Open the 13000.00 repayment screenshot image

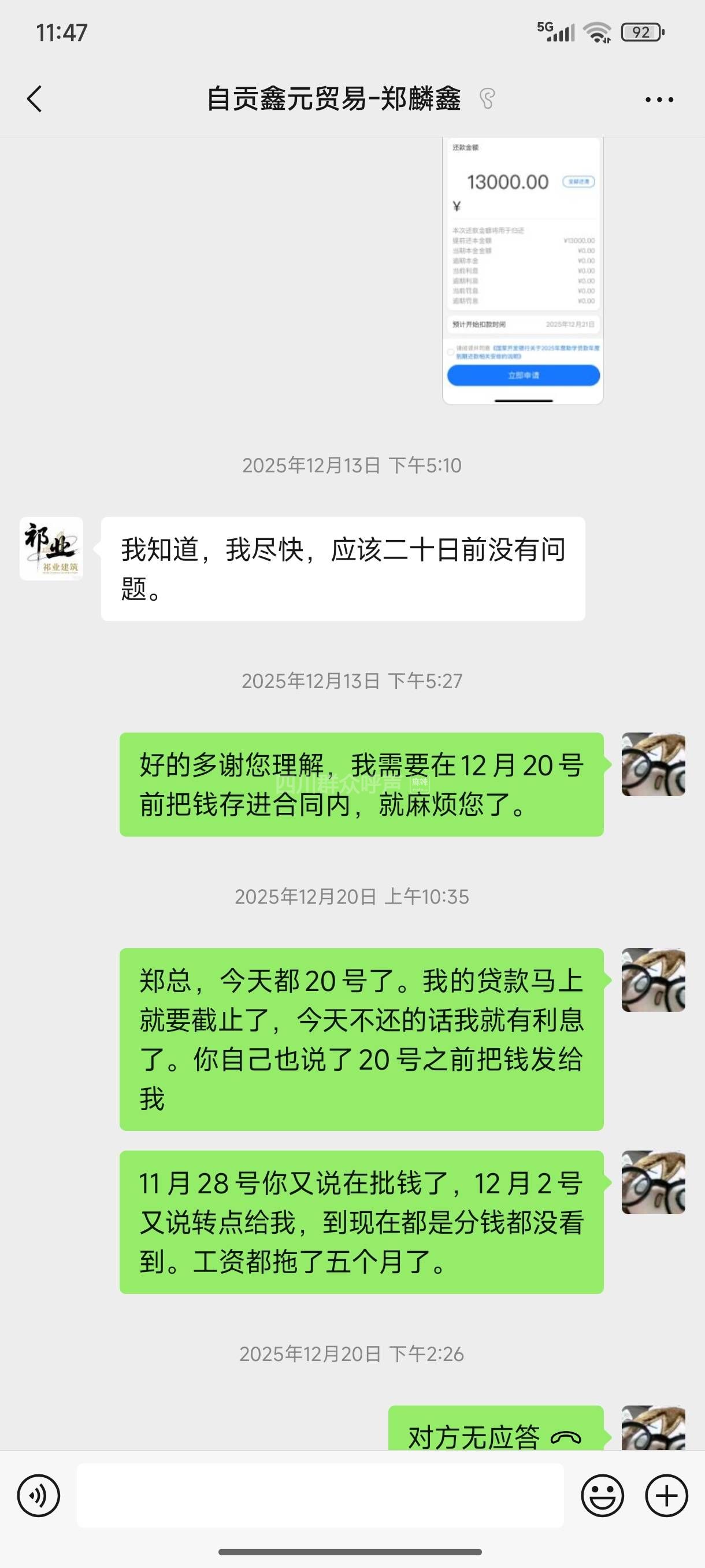pos(522,270)
